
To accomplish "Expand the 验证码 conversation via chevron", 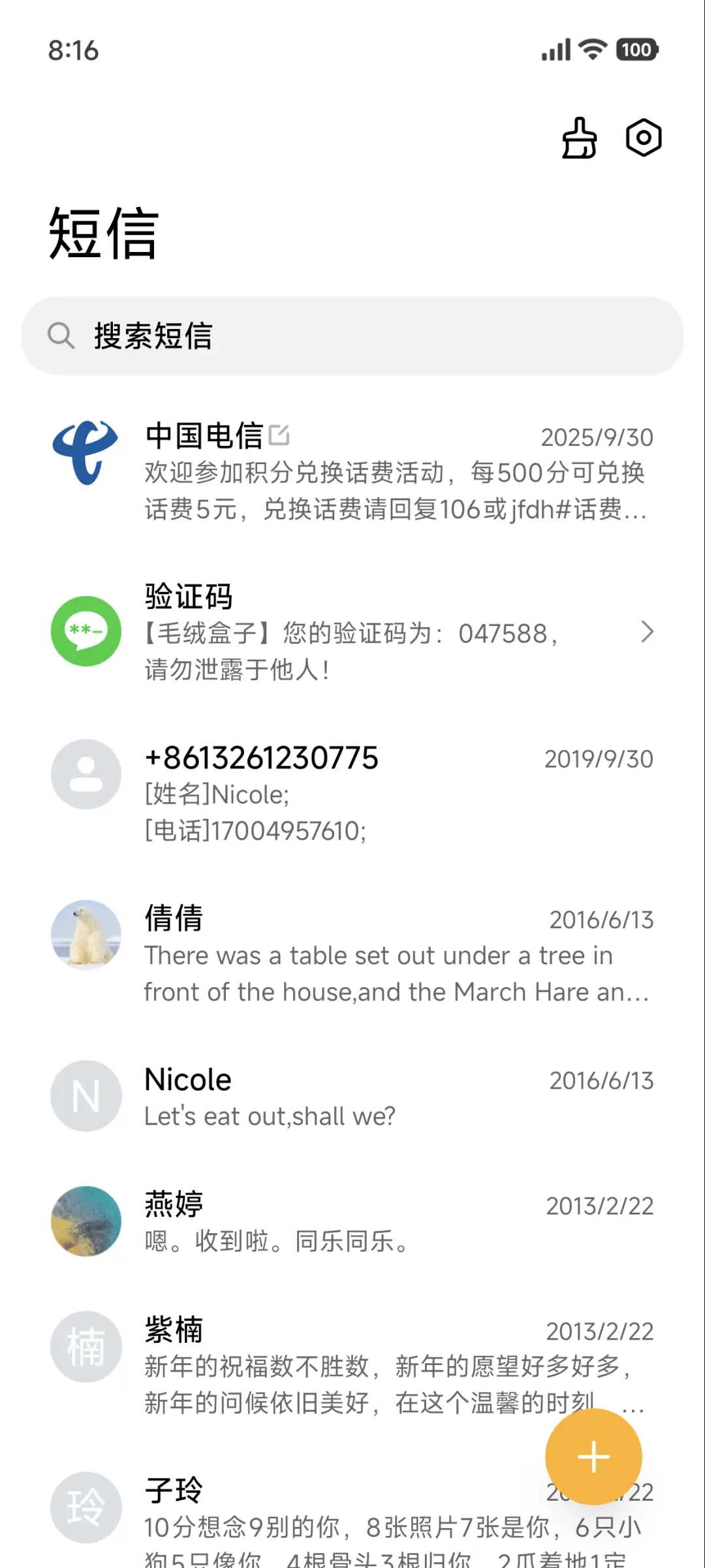I will click(x=648, y=632).
